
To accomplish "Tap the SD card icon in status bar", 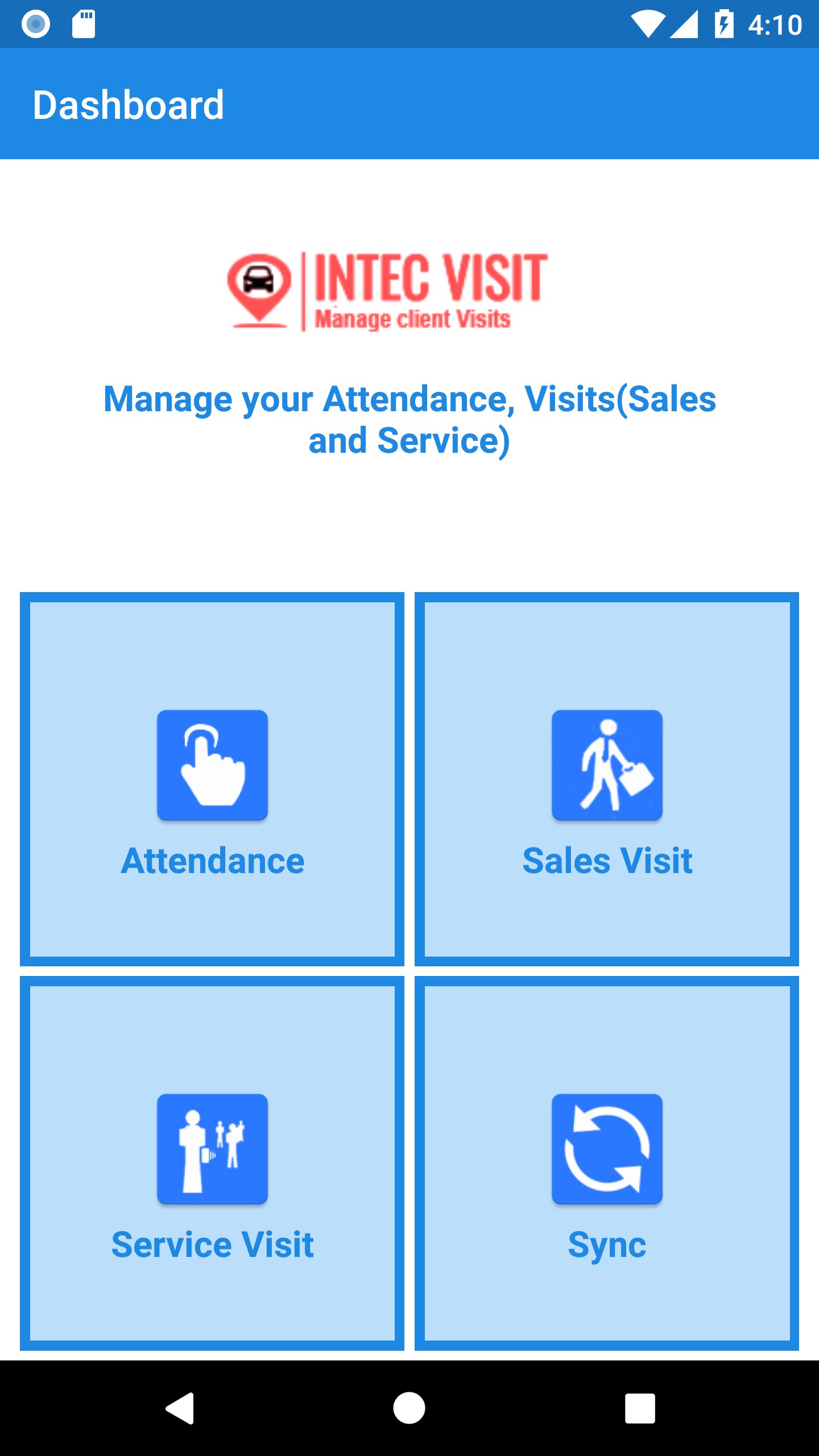I will 84,24.
